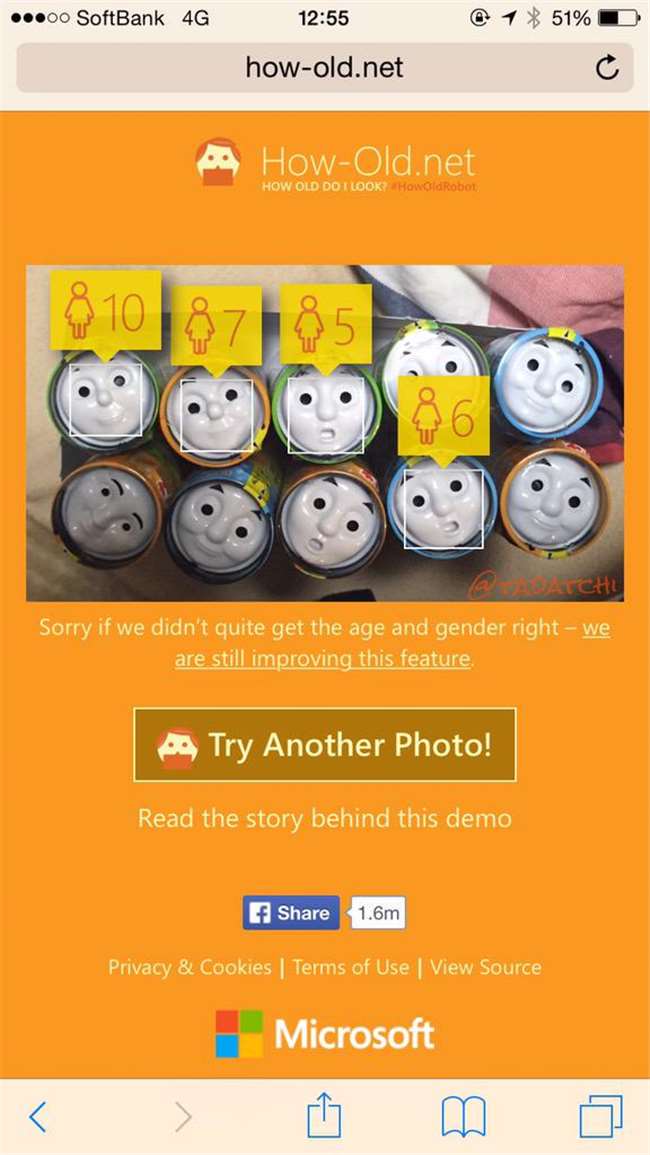Open View Source link
This screenshot has height=1155, width=650.
[x=485, y=967]
